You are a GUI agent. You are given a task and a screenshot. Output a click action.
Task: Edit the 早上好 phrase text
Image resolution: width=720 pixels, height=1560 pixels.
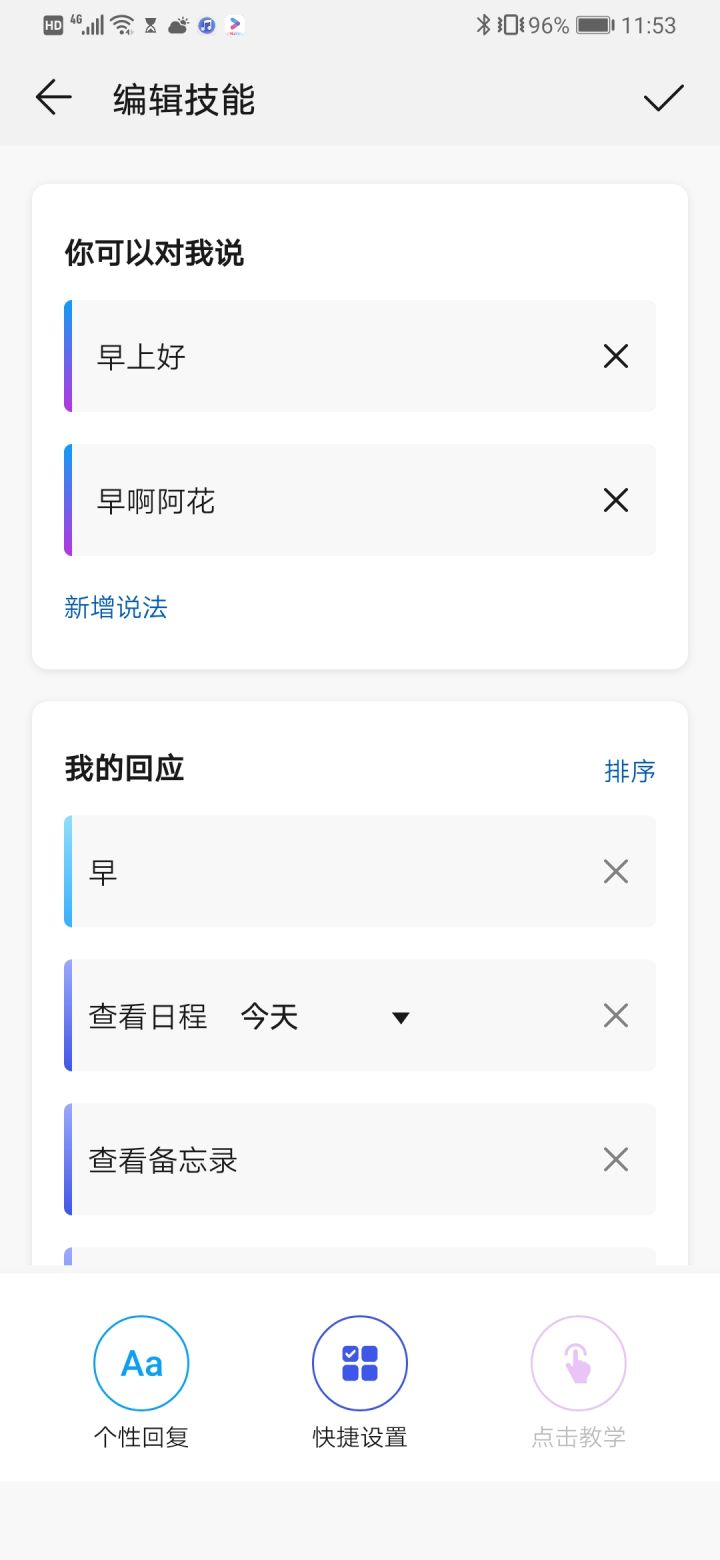click(x=300, y=356)
